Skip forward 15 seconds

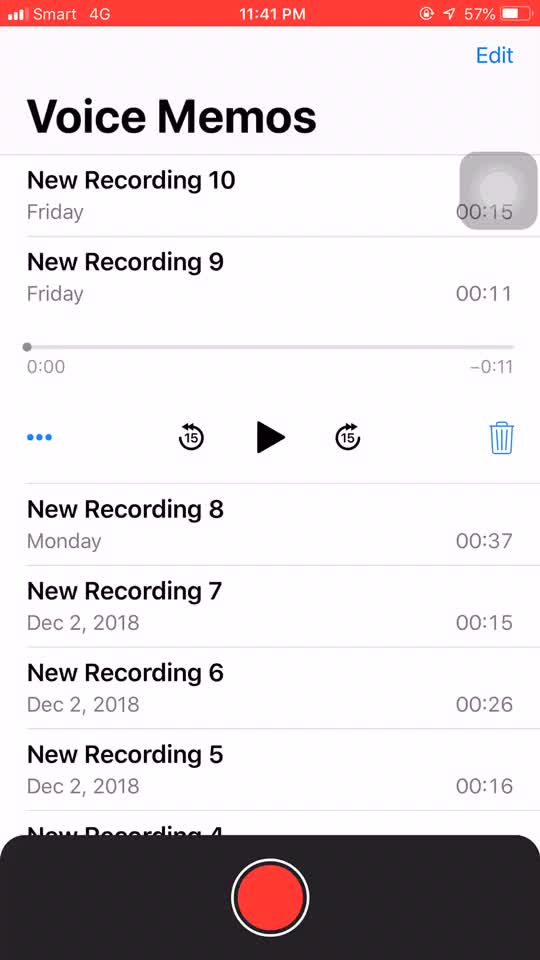click(348, 437)
